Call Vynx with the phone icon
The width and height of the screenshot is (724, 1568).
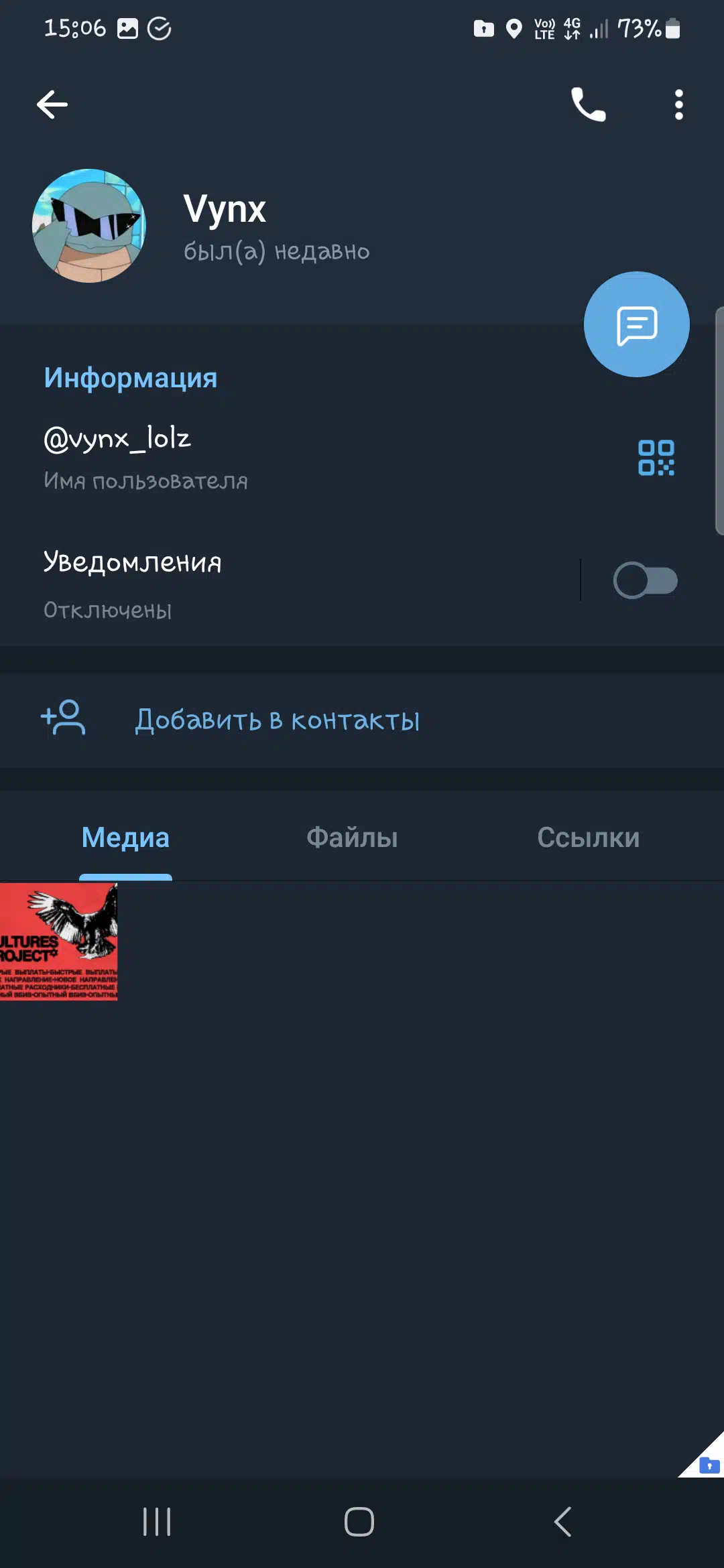coord(588,105)
